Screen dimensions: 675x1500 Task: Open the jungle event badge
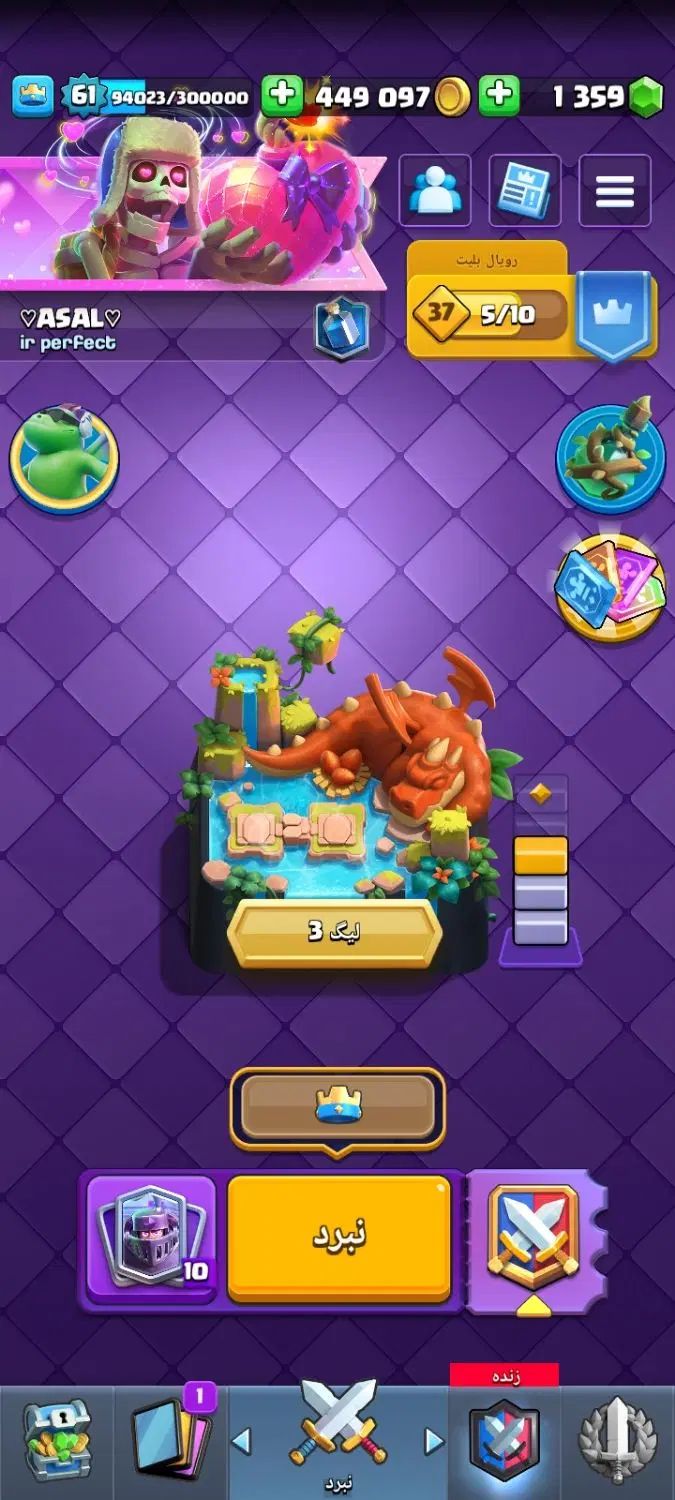click(610, 459)
